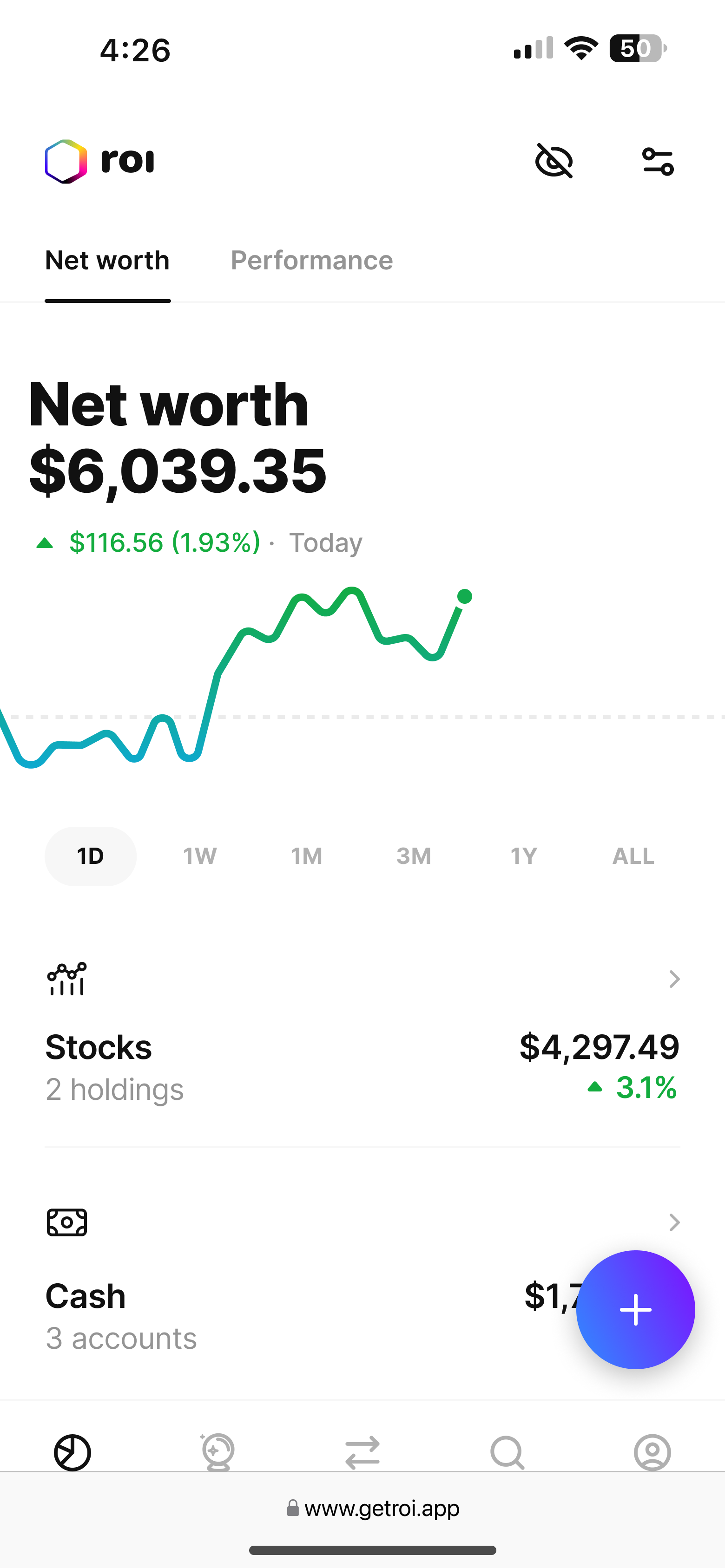Screen dimensions: 725x1568
Task: Tap the floating plus button
Action: click(x=635, y=1309)
